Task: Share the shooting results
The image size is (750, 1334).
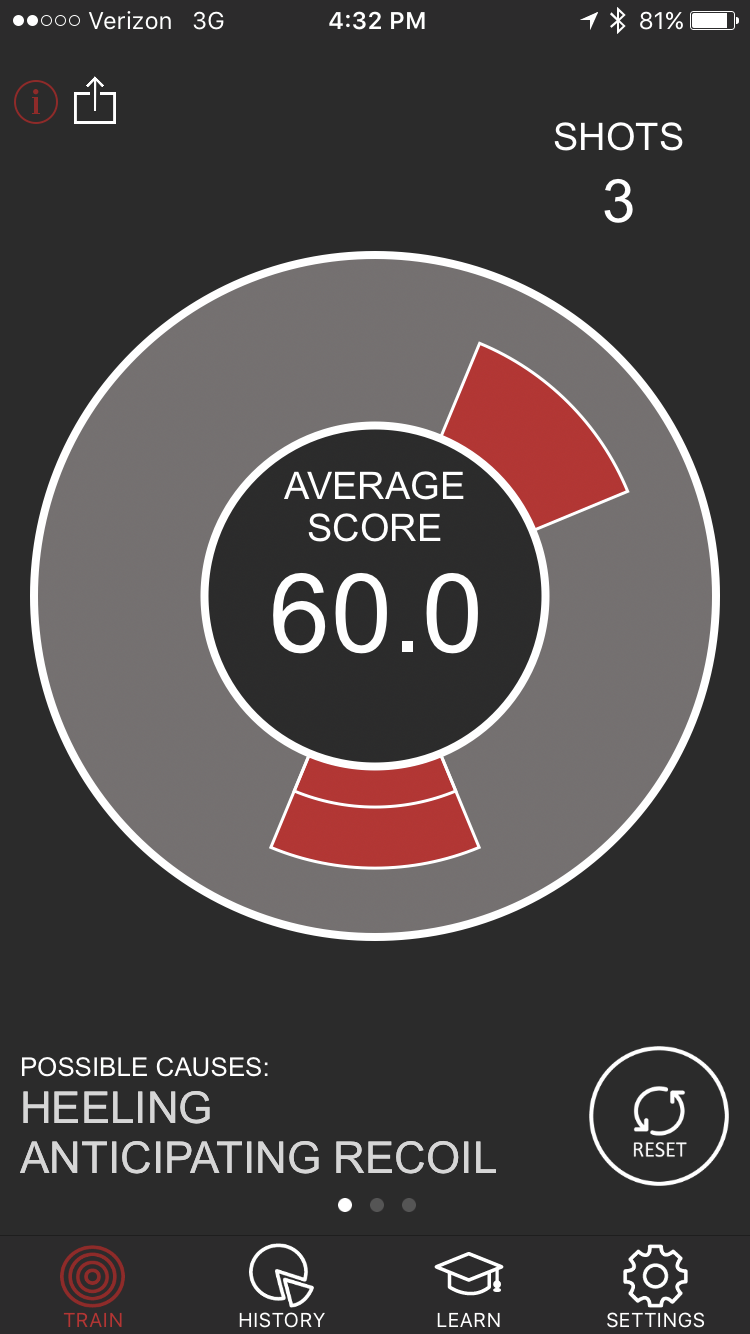Action: coord(95,102)
